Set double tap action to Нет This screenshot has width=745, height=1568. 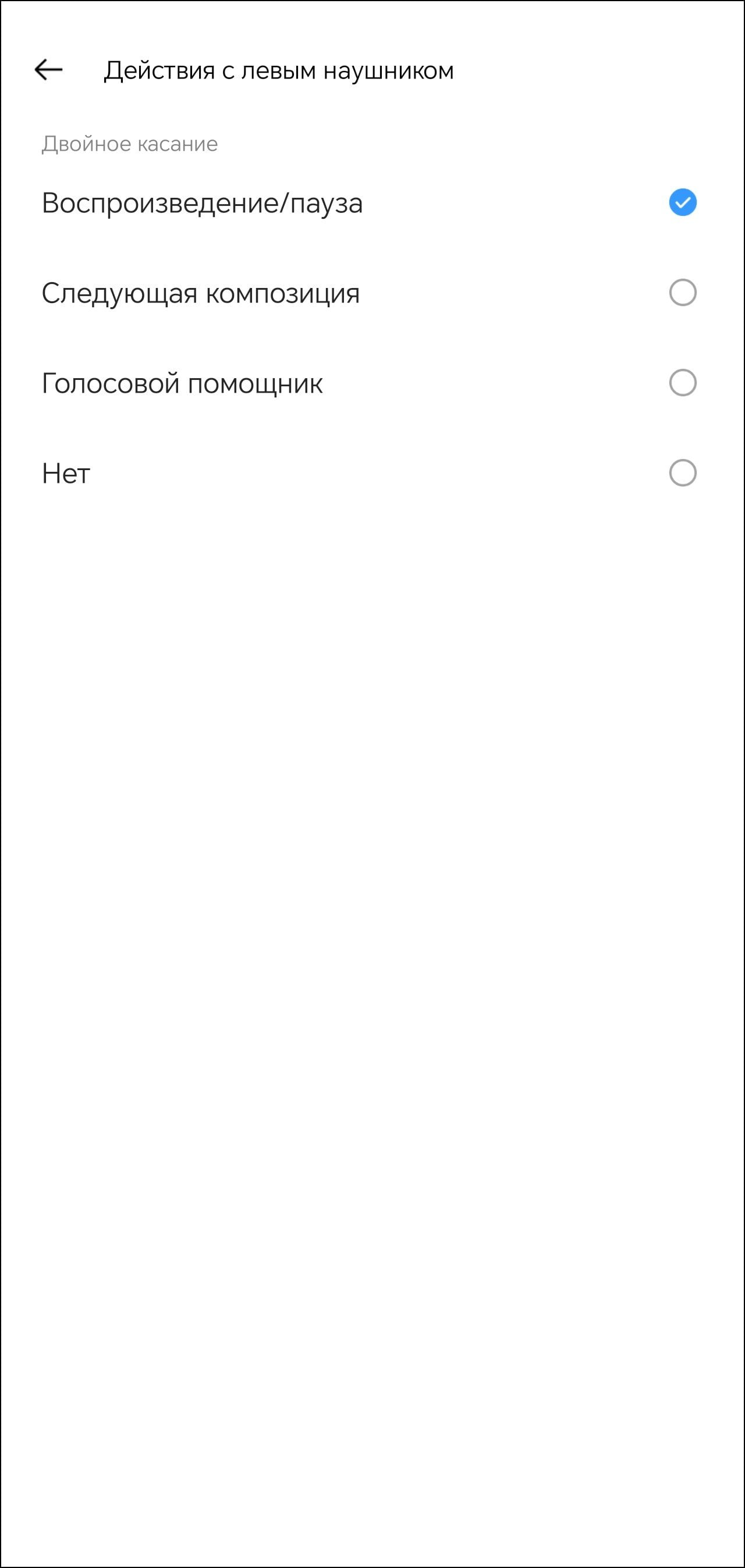(372, 473)
